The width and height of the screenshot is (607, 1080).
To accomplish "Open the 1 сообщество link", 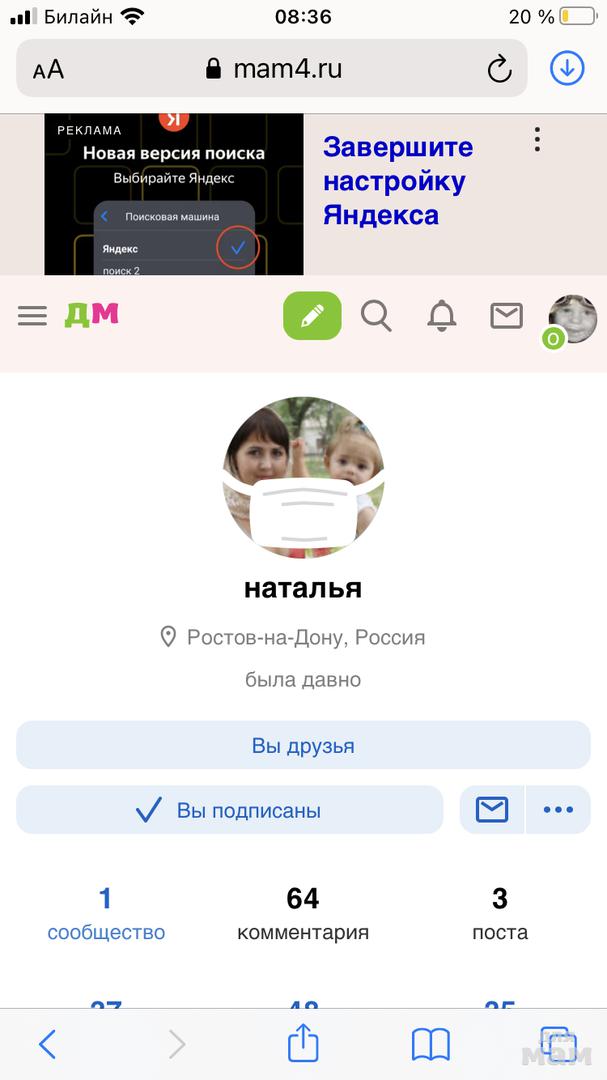I will 106,914.
